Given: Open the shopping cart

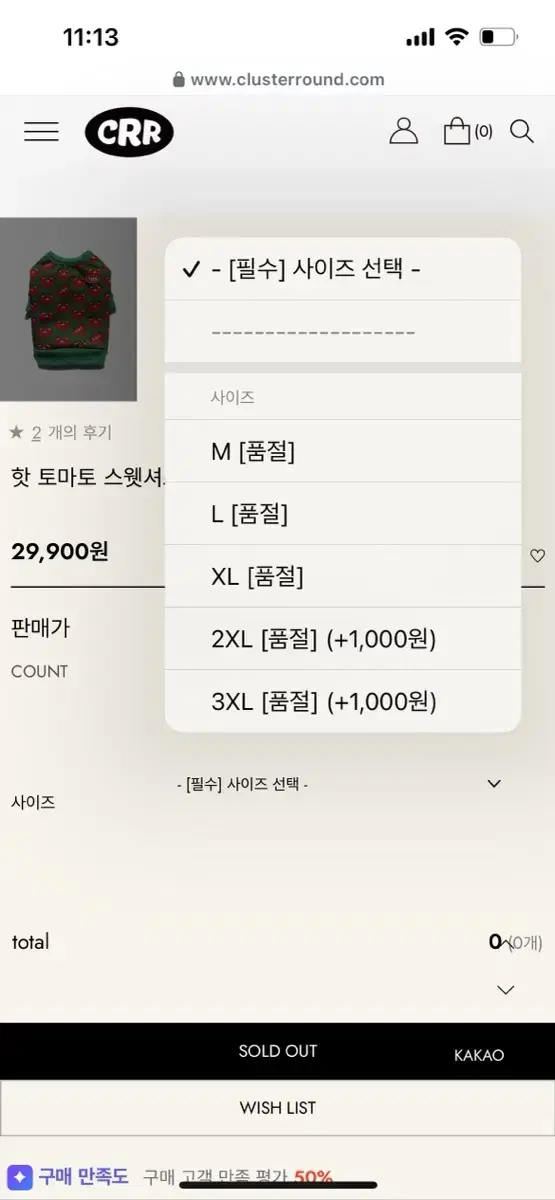Looking at the screenshot, I should point(468,131).
